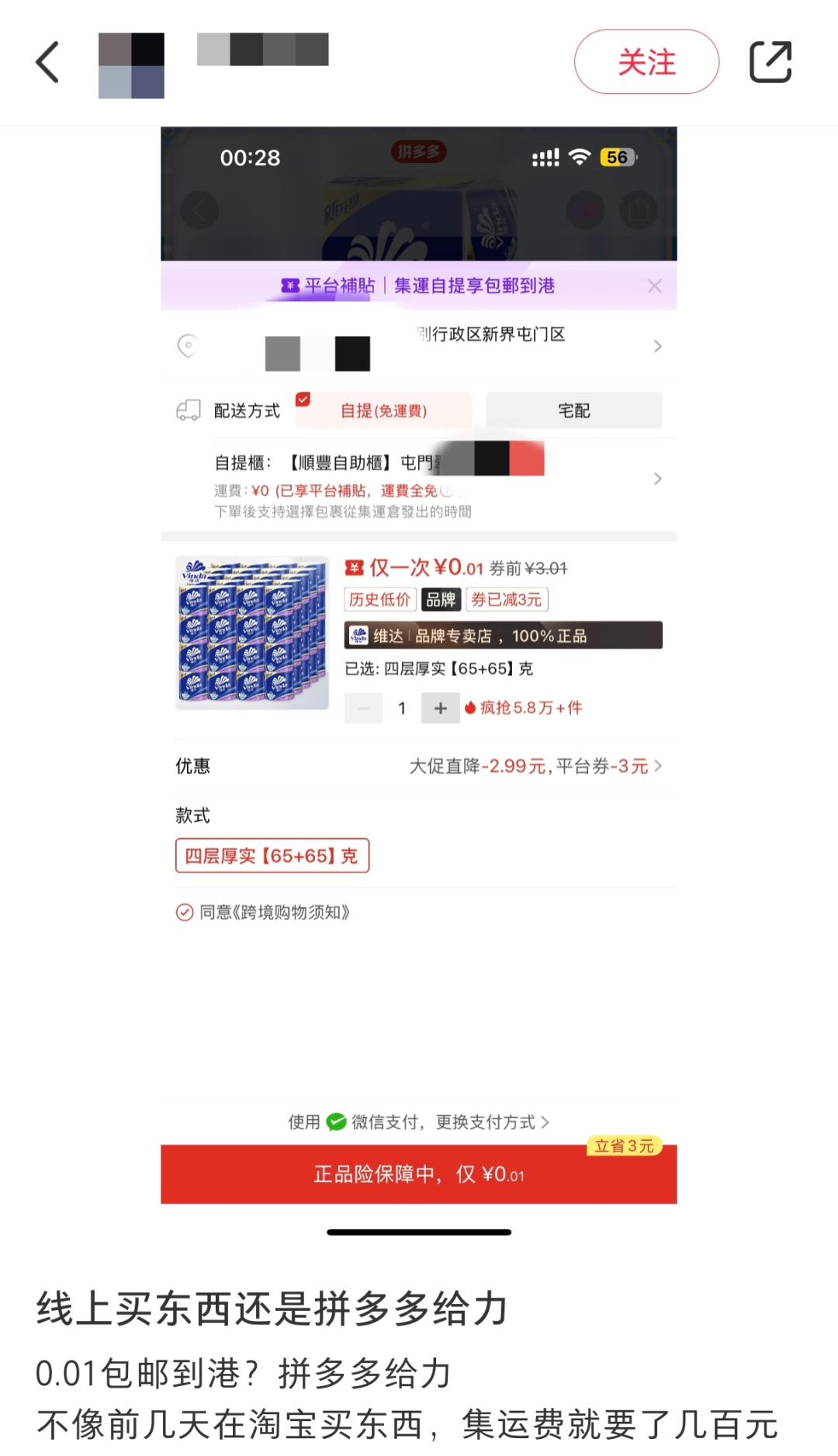Follow the author with 关注 button

646,62
